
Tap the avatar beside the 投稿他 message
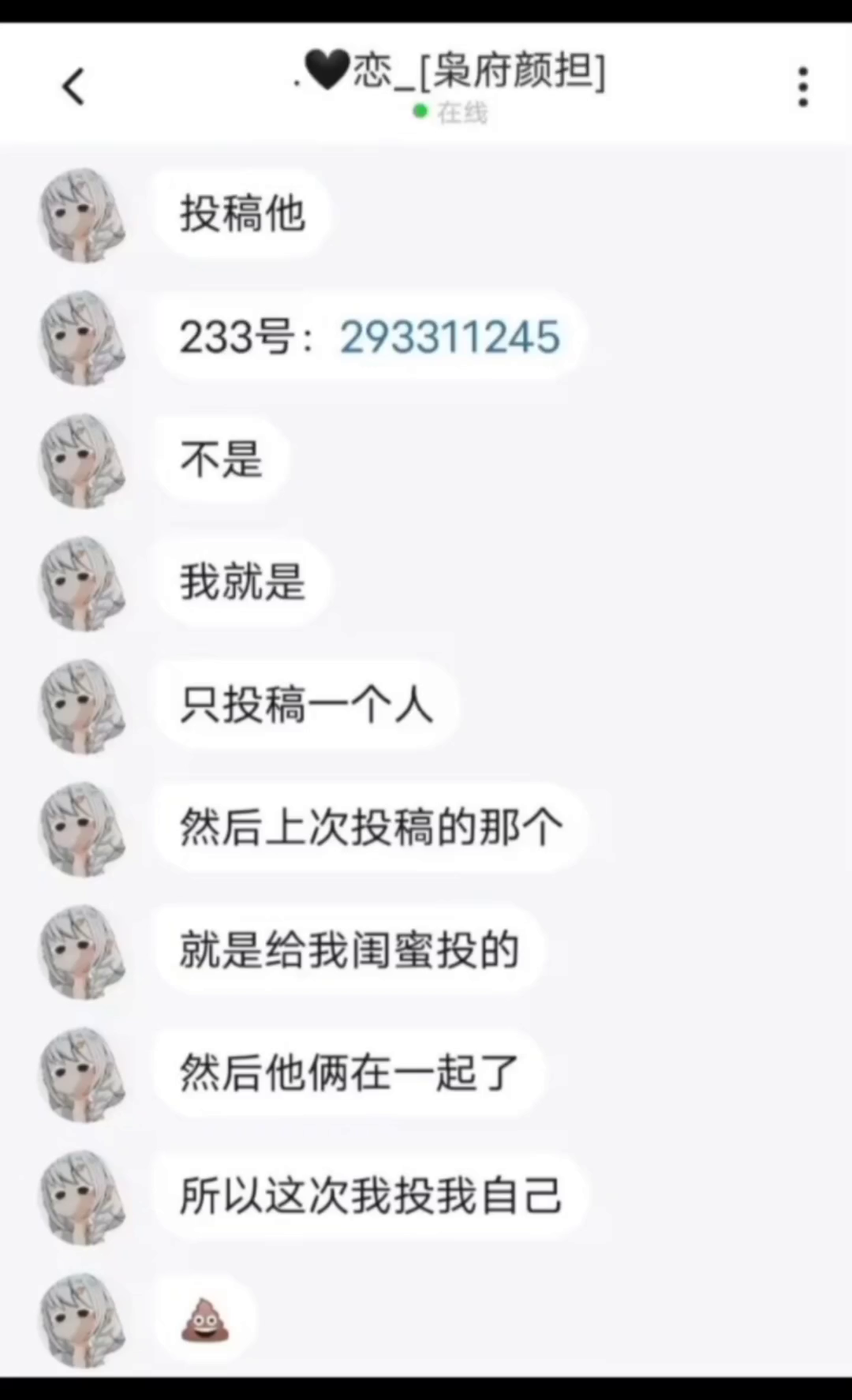(x=83, y=215)
